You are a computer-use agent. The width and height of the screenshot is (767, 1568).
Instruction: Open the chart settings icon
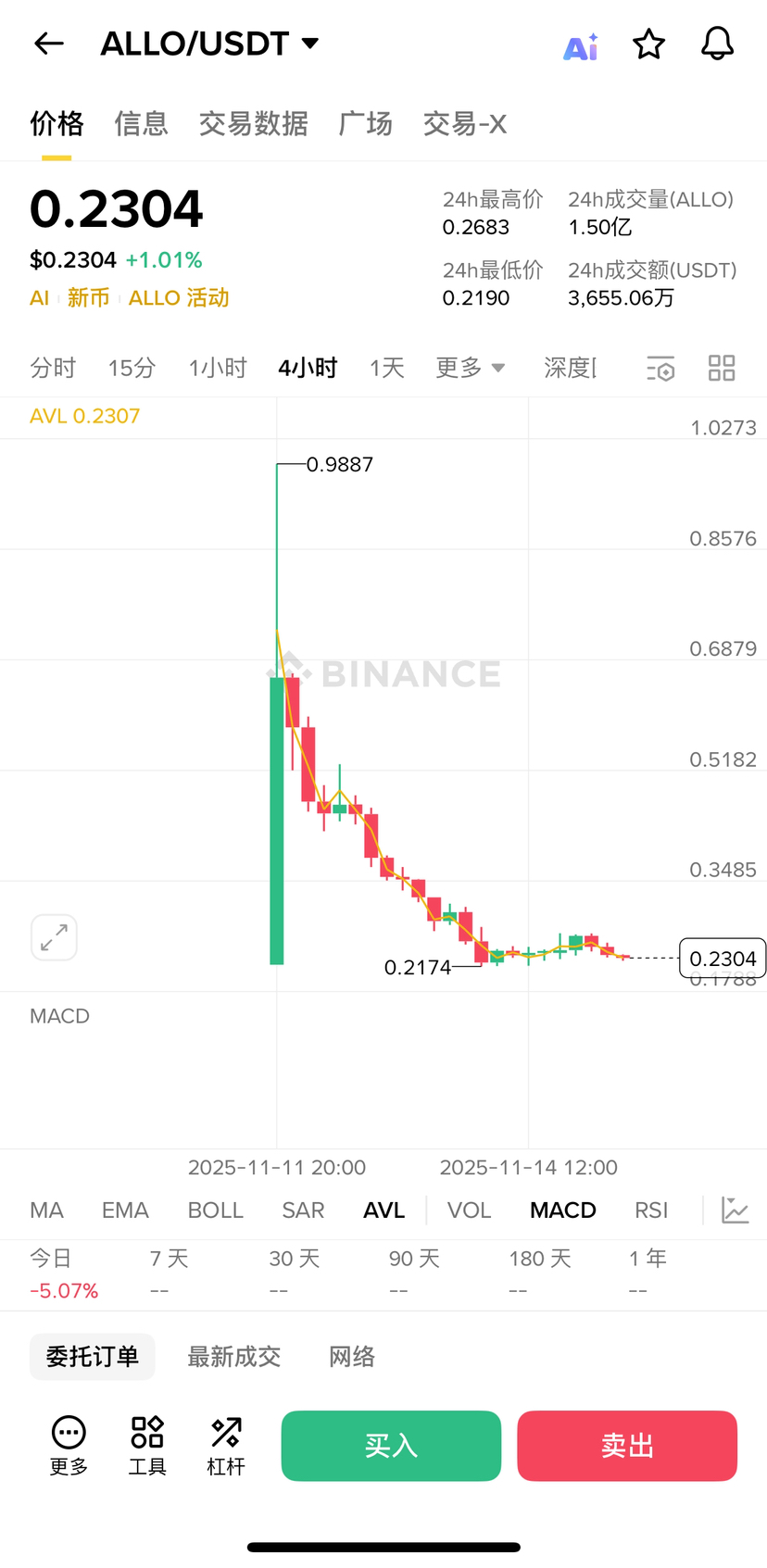click(x=660, y=369)
